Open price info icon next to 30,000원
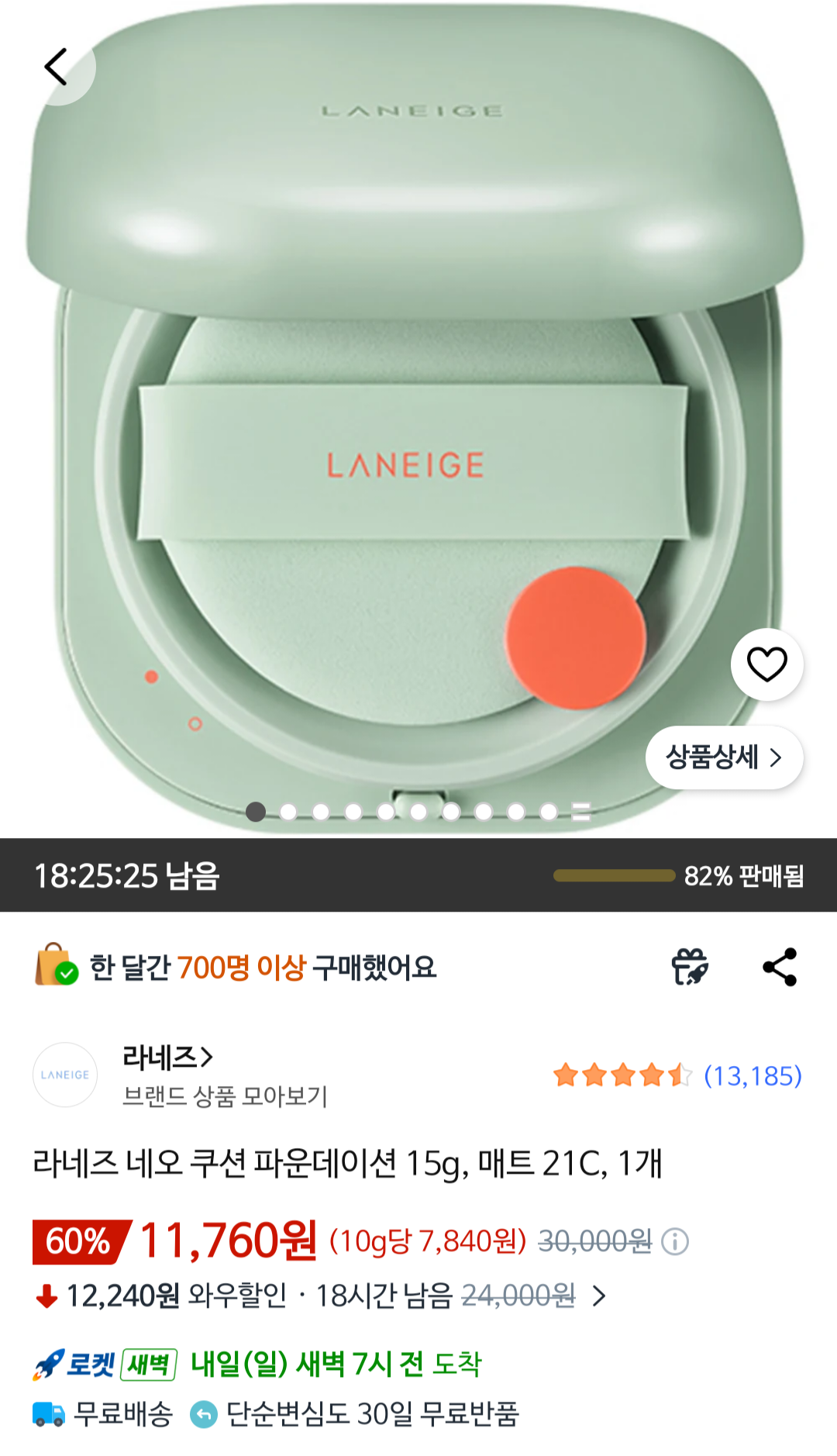The width and height of the screenshot is (837, 1456). point(675,1241)
